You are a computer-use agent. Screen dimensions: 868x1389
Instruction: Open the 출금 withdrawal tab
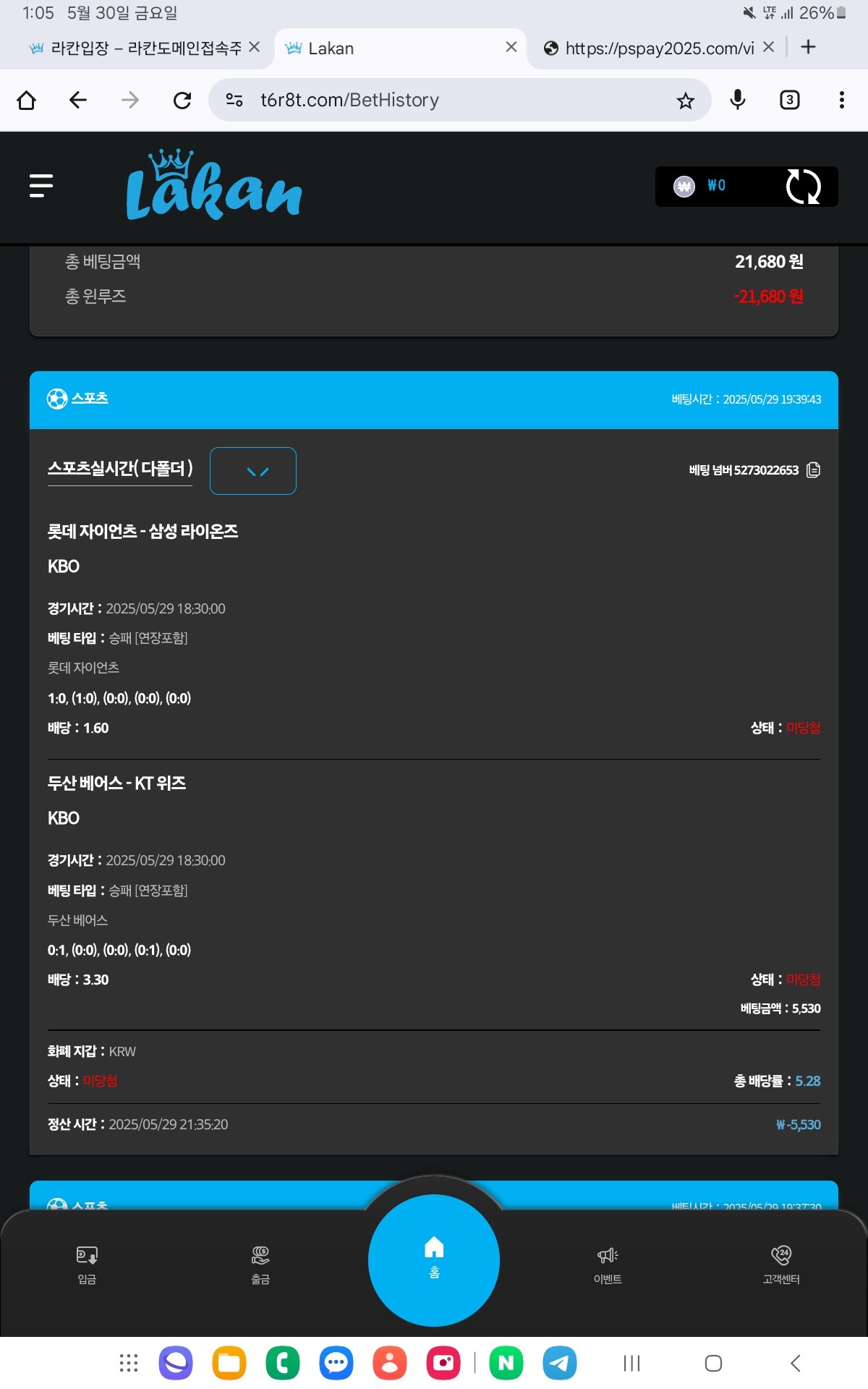pos(260,1264)
